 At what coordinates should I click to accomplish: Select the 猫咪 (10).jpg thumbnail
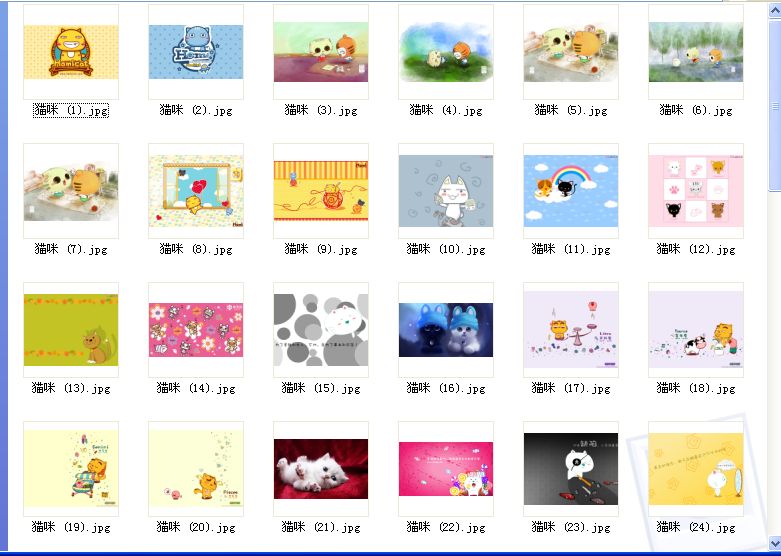pos(446,191)
